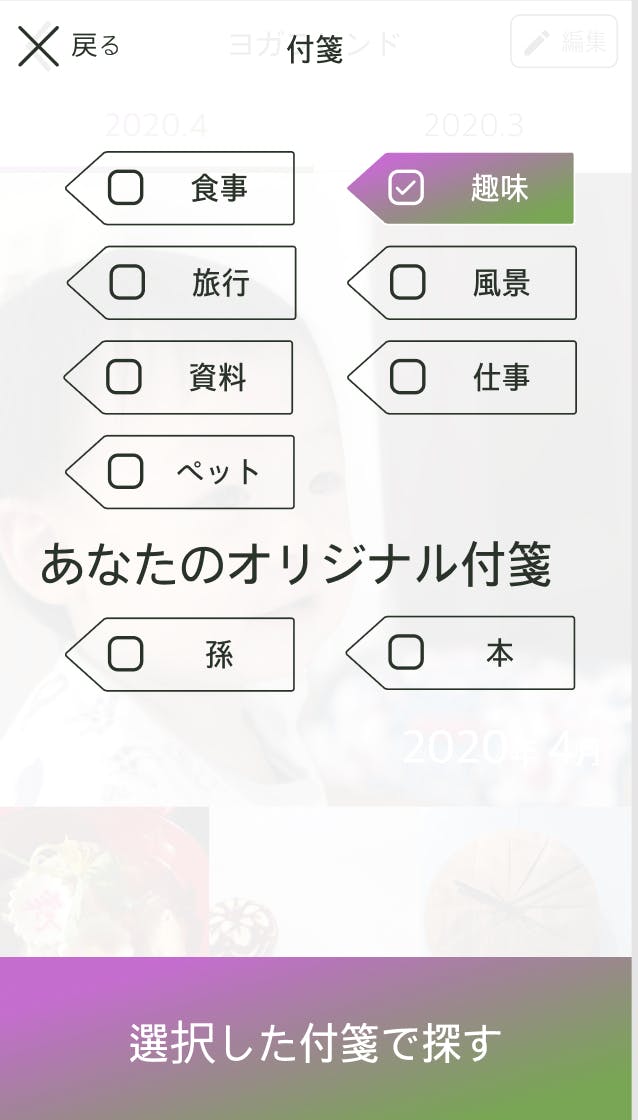Screen dimensions: 638x1120
Task: Select the 風景 tag
Action: 407,283
